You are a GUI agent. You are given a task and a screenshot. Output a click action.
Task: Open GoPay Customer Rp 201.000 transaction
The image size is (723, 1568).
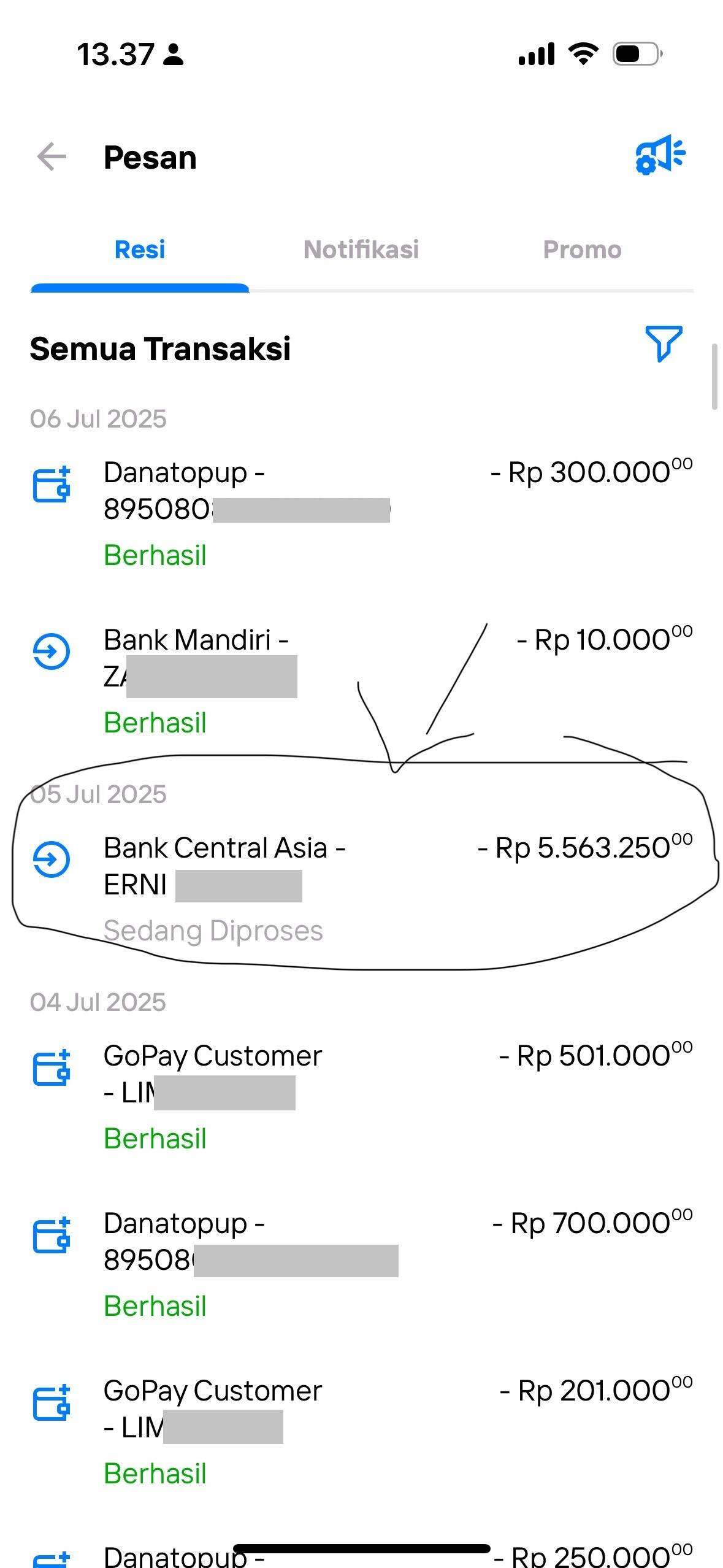pos(362,1432)
